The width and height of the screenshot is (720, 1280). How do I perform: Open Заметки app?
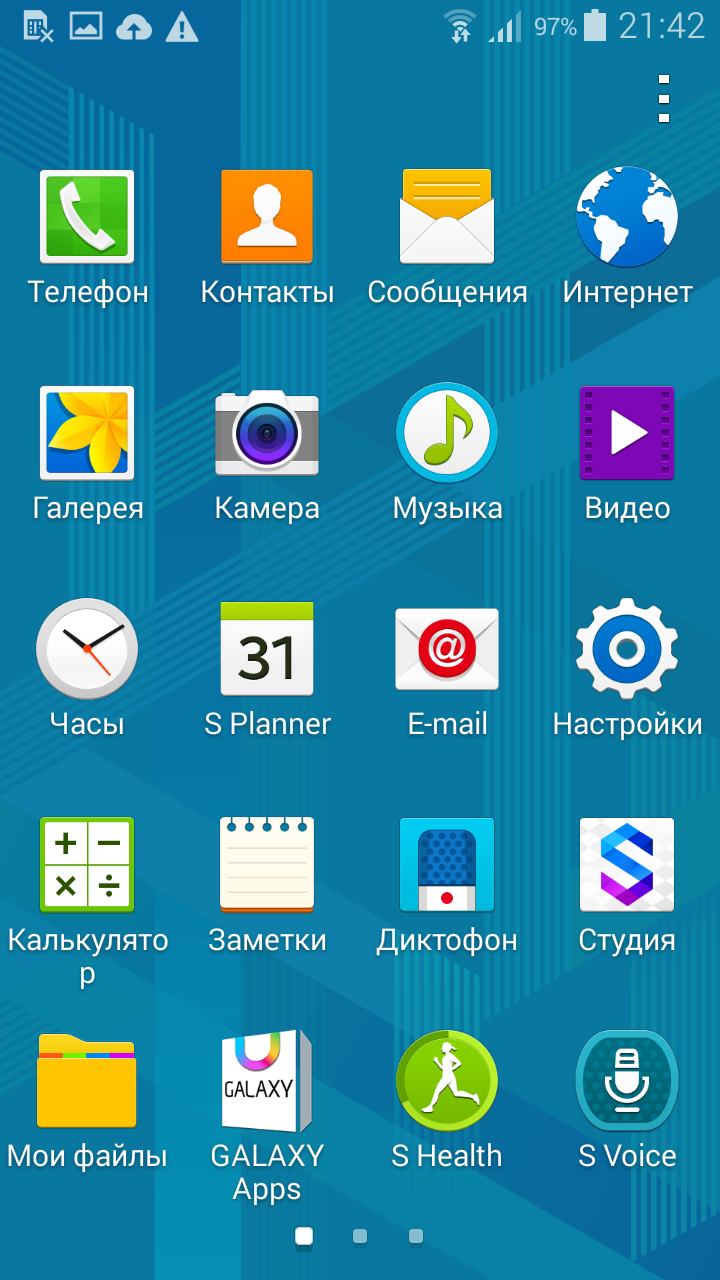[x=267, y=865]
